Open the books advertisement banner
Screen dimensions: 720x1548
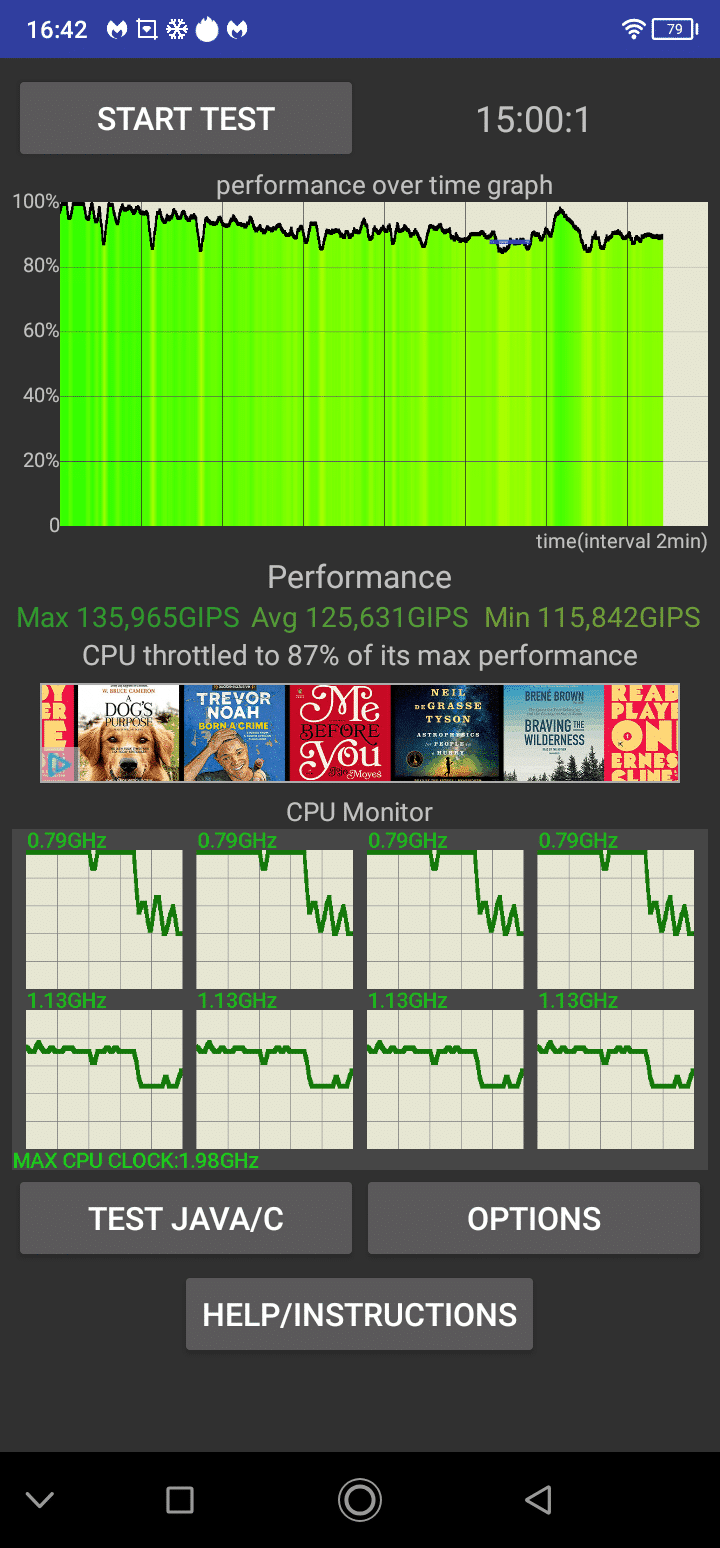(360, 733)
